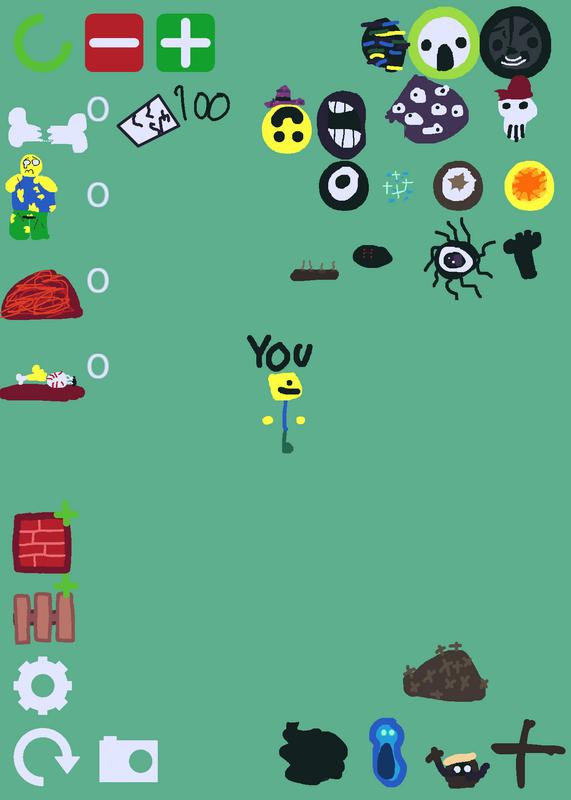Pick the purple blob with many eyes

point(428,109)
